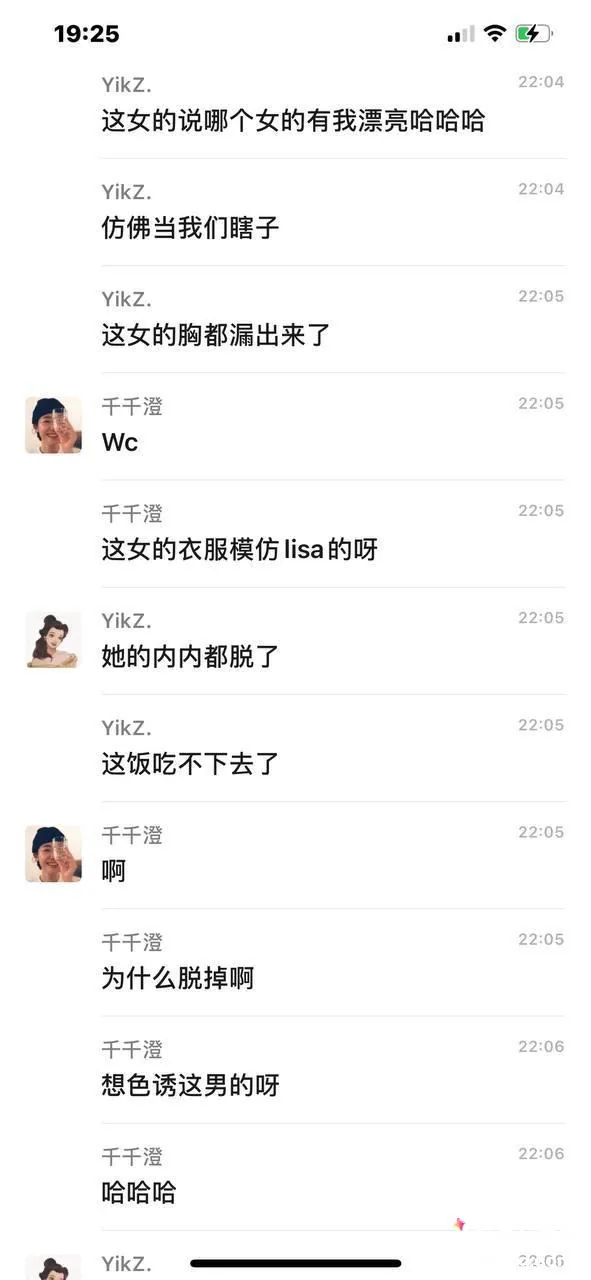The image size is (591, 1280).
Task: Tap 千千澄's avatar beside the 啊 message
Action: [x=53, y=854]
